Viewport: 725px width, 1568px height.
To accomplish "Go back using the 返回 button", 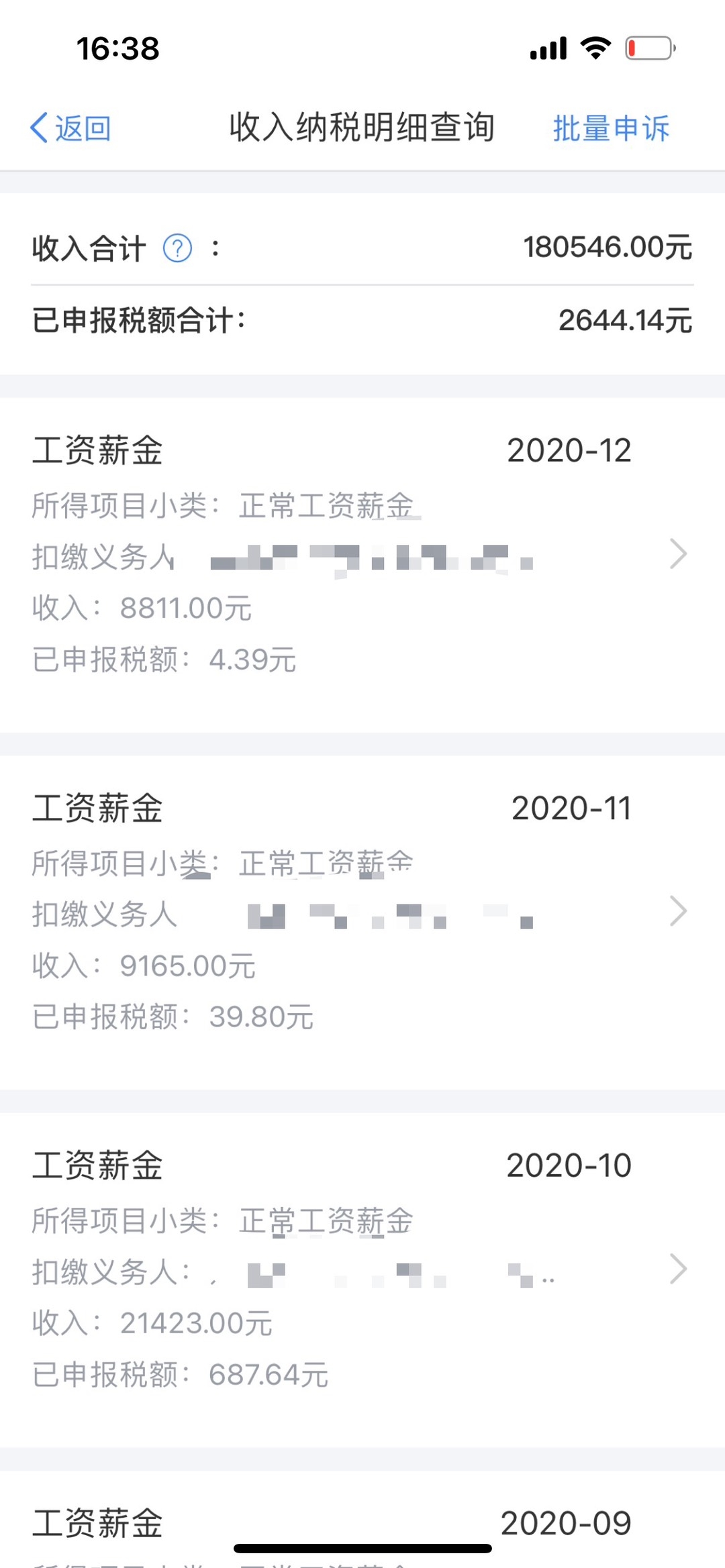I will coord(71,128).
